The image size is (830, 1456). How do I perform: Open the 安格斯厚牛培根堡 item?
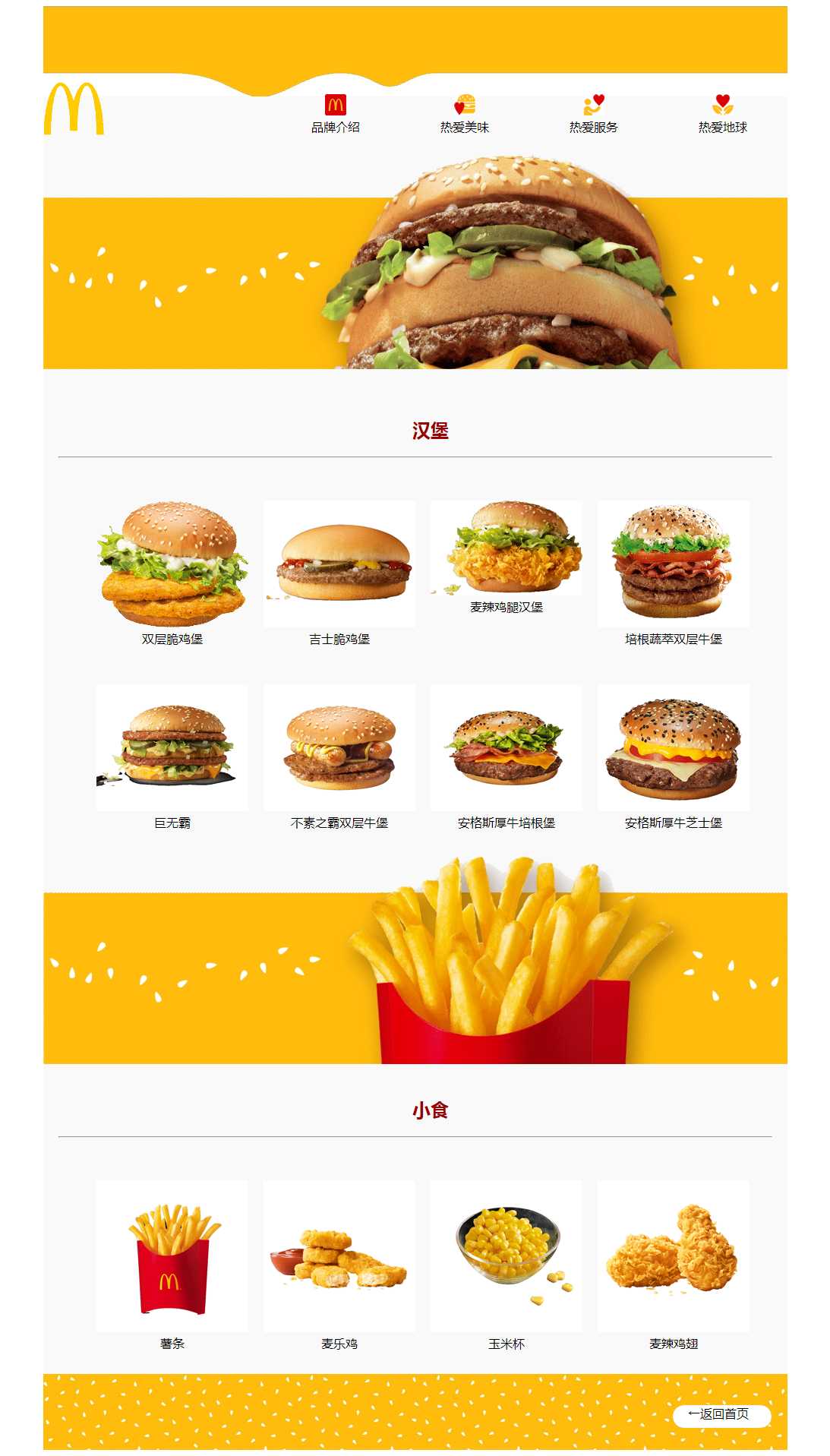point(507,748)
